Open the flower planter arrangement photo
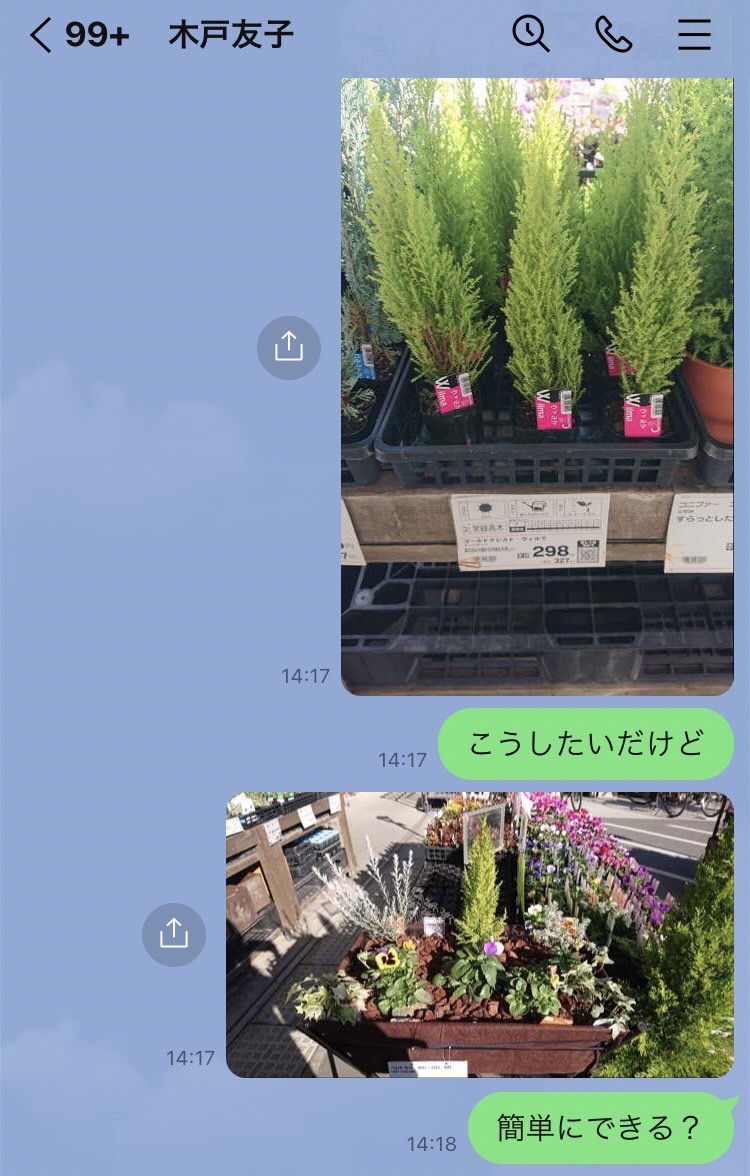The height and width of the screenshot is (1176, 750). (479, 934)
